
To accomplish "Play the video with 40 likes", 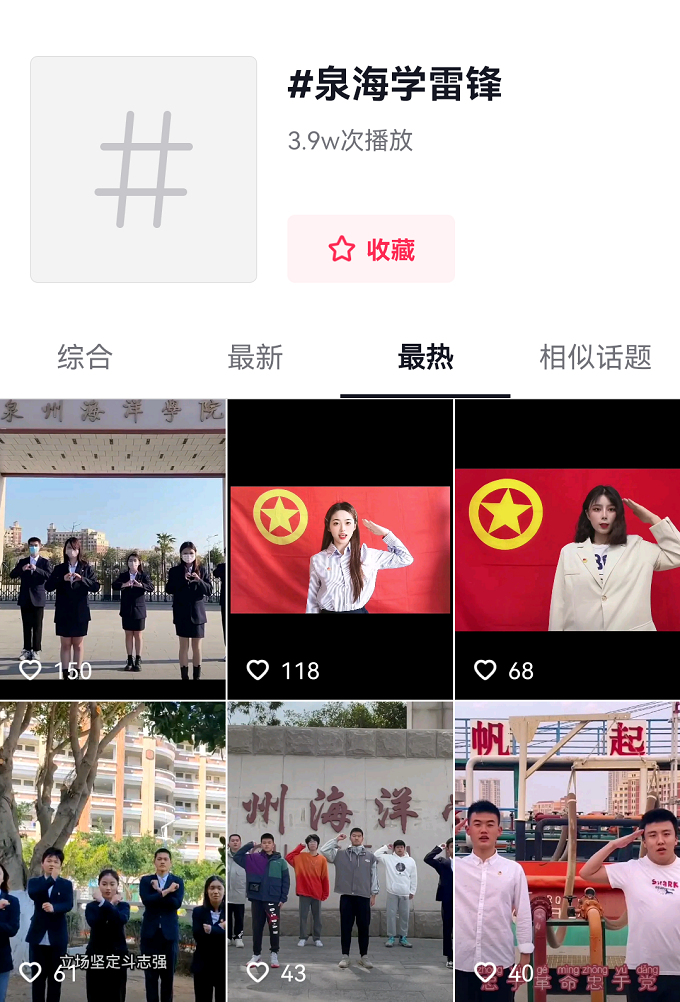I will tap(567, 850).
